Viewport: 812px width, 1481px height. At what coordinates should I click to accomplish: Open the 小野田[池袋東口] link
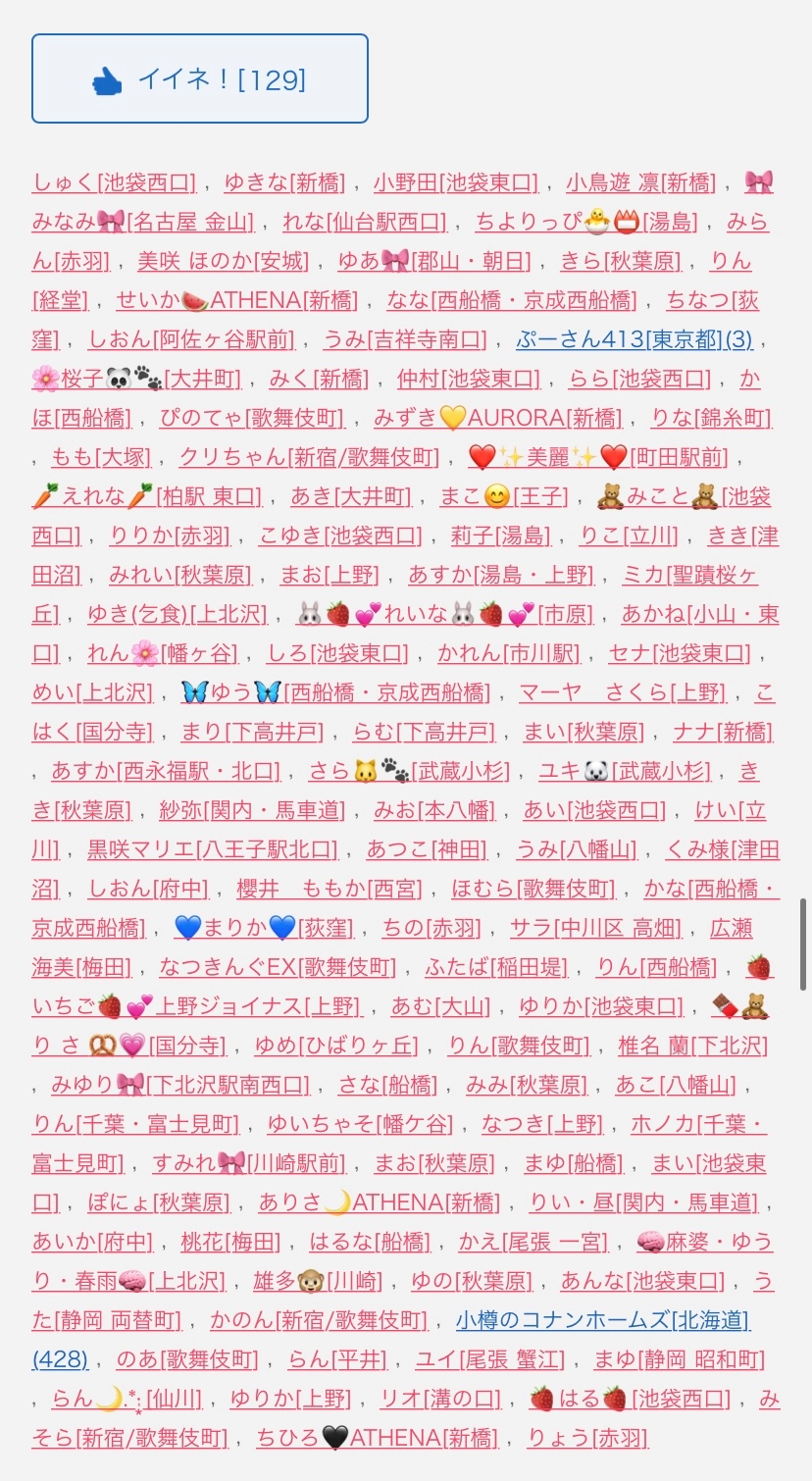click(x=455, y=182)
